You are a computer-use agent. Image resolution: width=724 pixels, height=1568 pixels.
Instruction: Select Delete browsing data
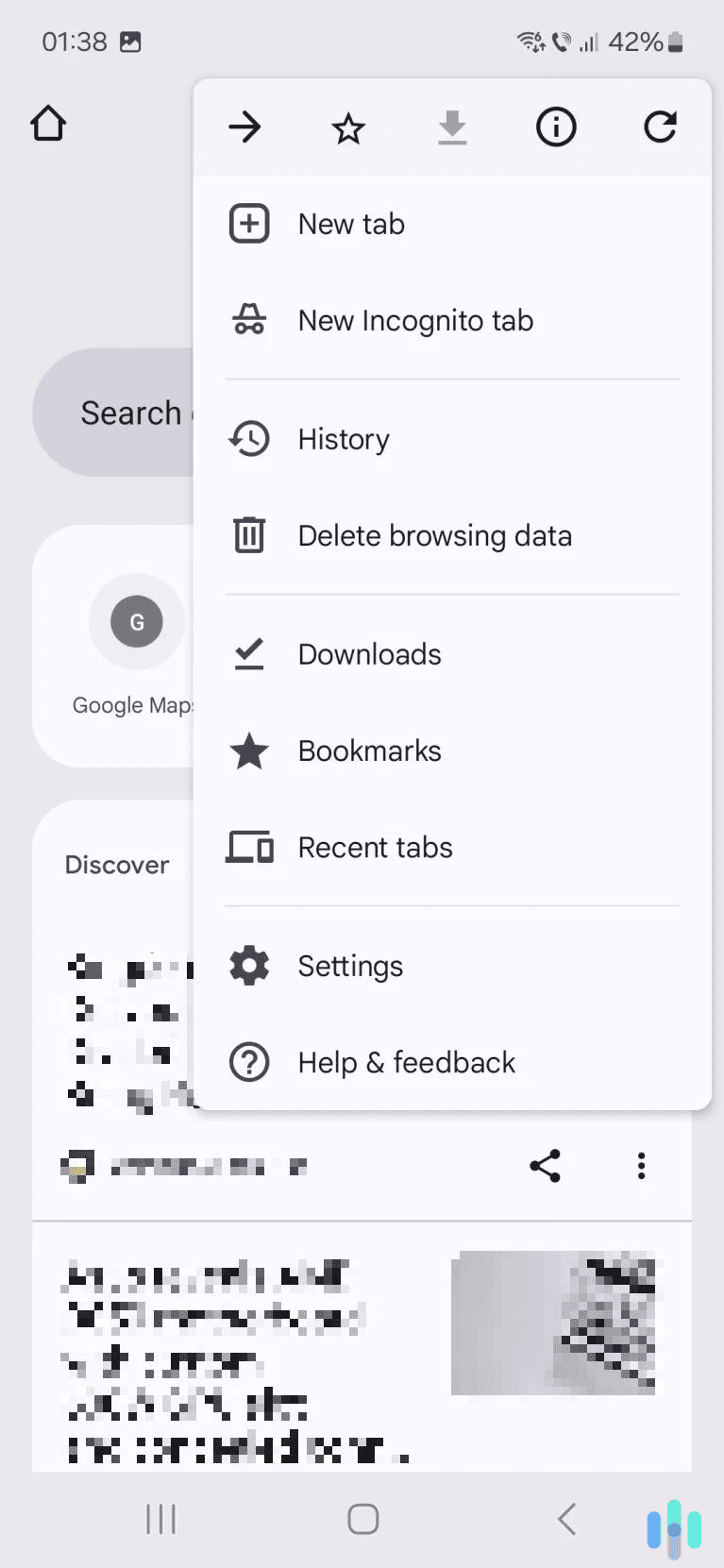[x=435, y=535]
